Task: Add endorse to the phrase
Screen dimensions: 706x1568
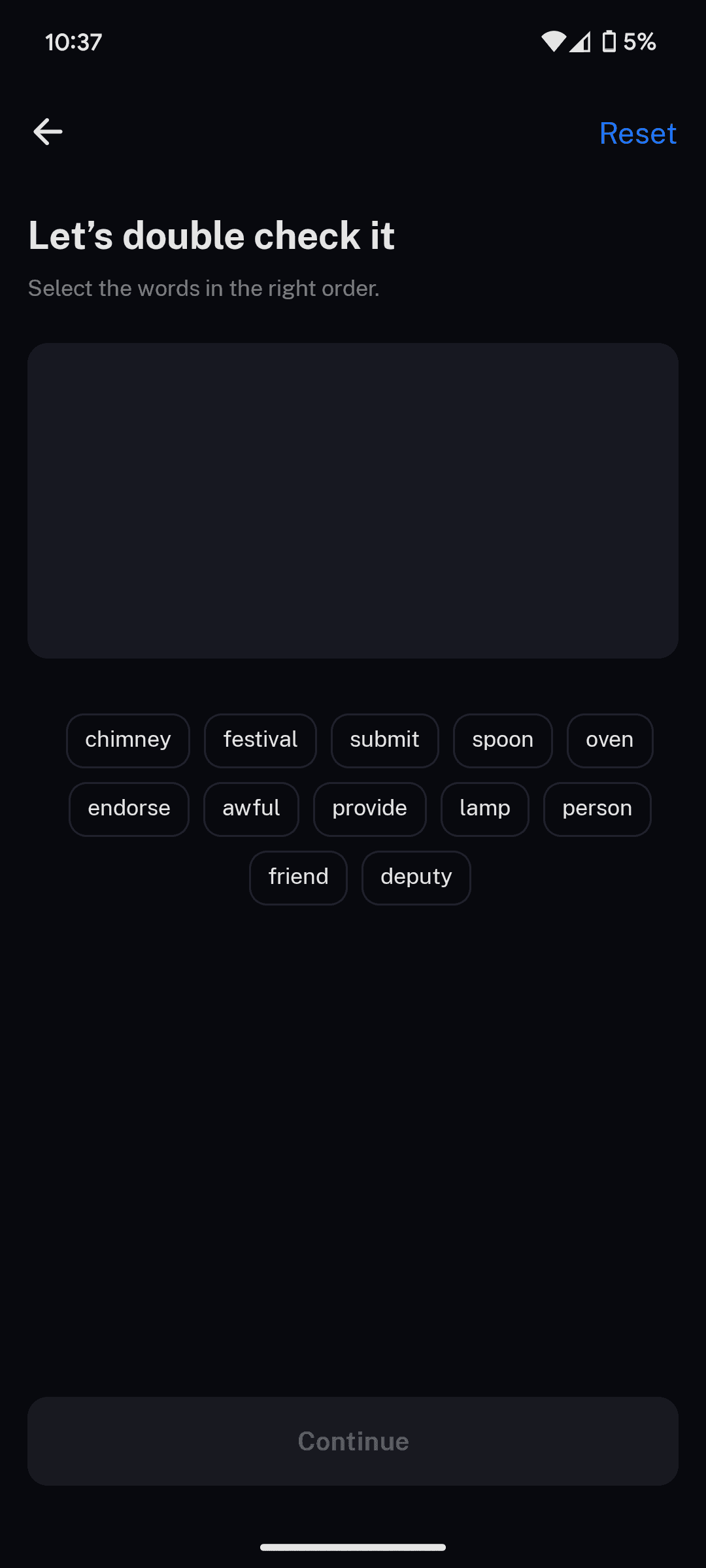Action: (129, 809)
